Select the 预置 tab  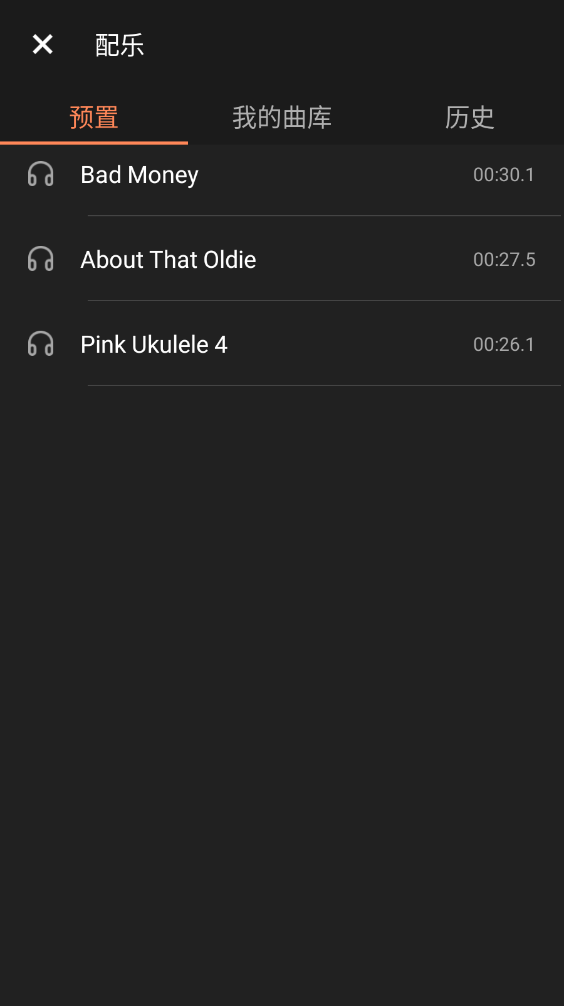[94, 117]
